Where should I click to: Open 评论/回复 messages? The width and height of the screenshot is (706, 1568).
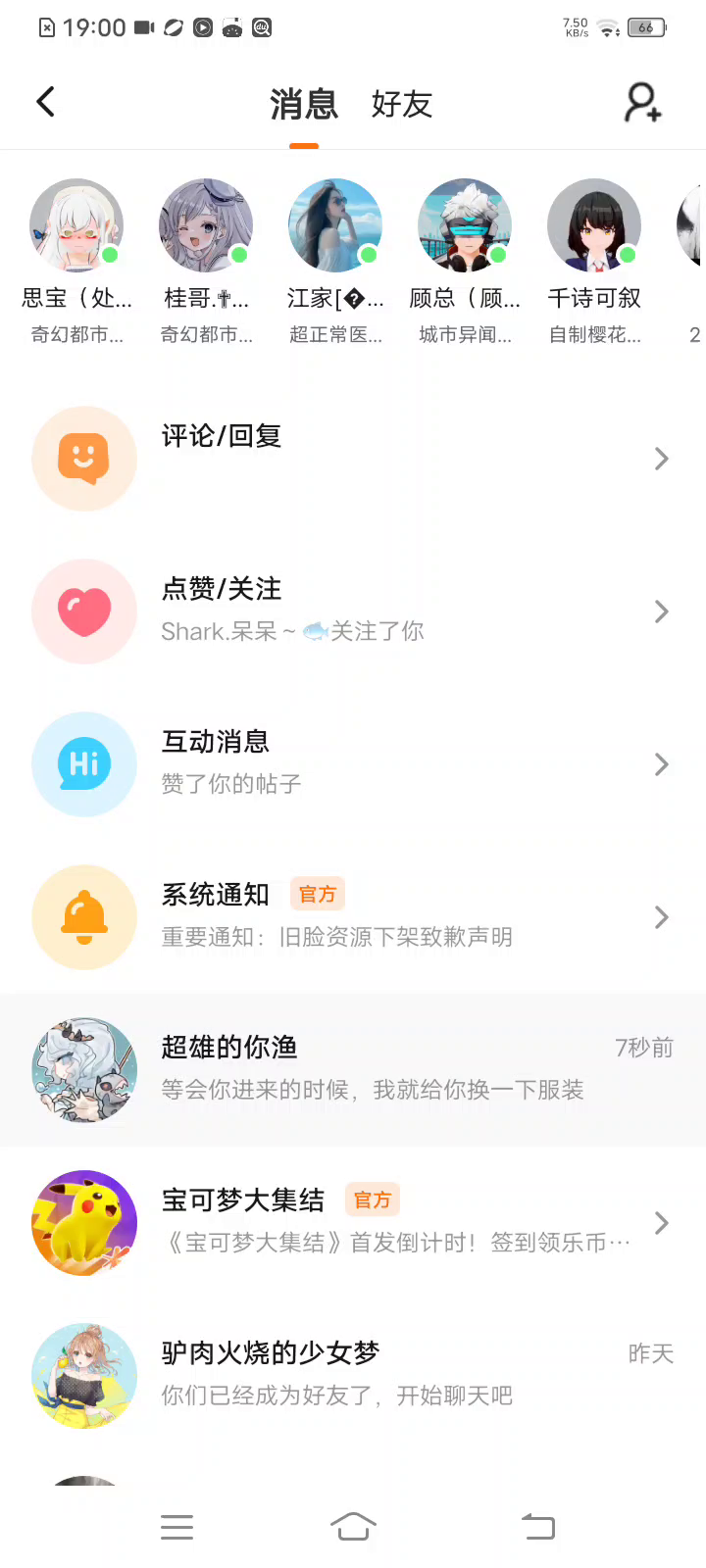point(353,459)
